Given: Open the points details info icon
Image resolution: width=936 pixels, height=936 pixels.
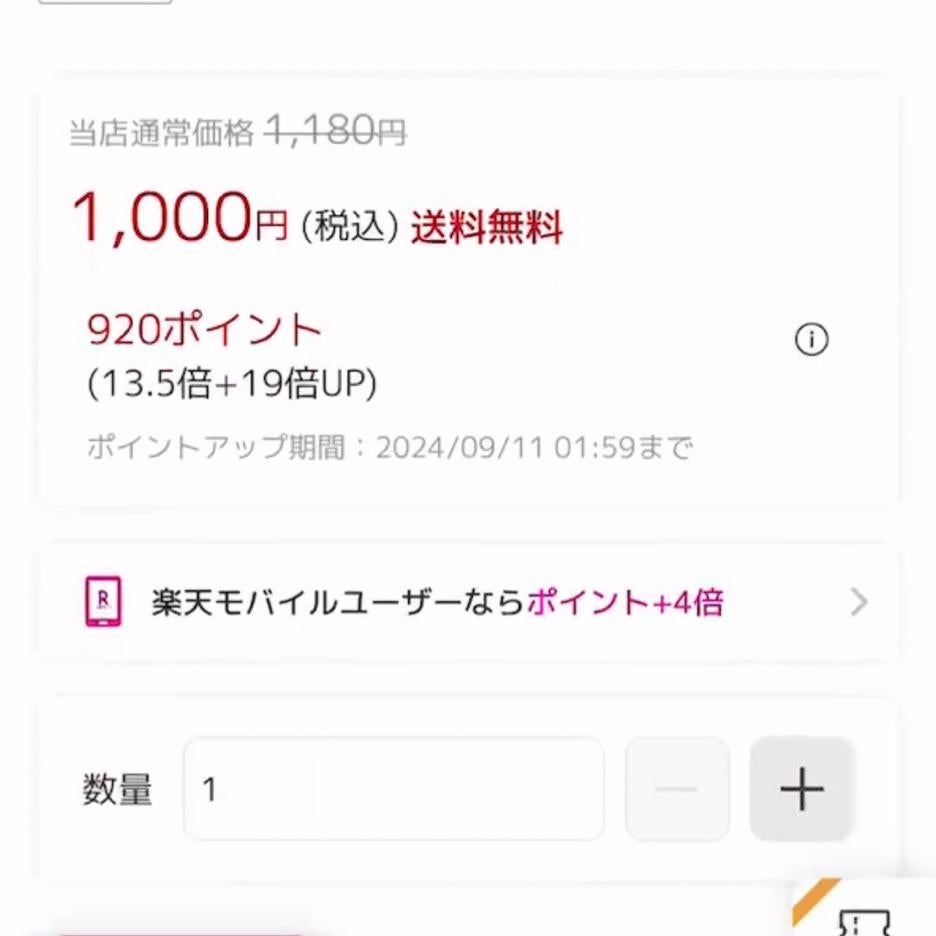Looking at the screenshot, I should pyautogui.click(x=811, y=341).
